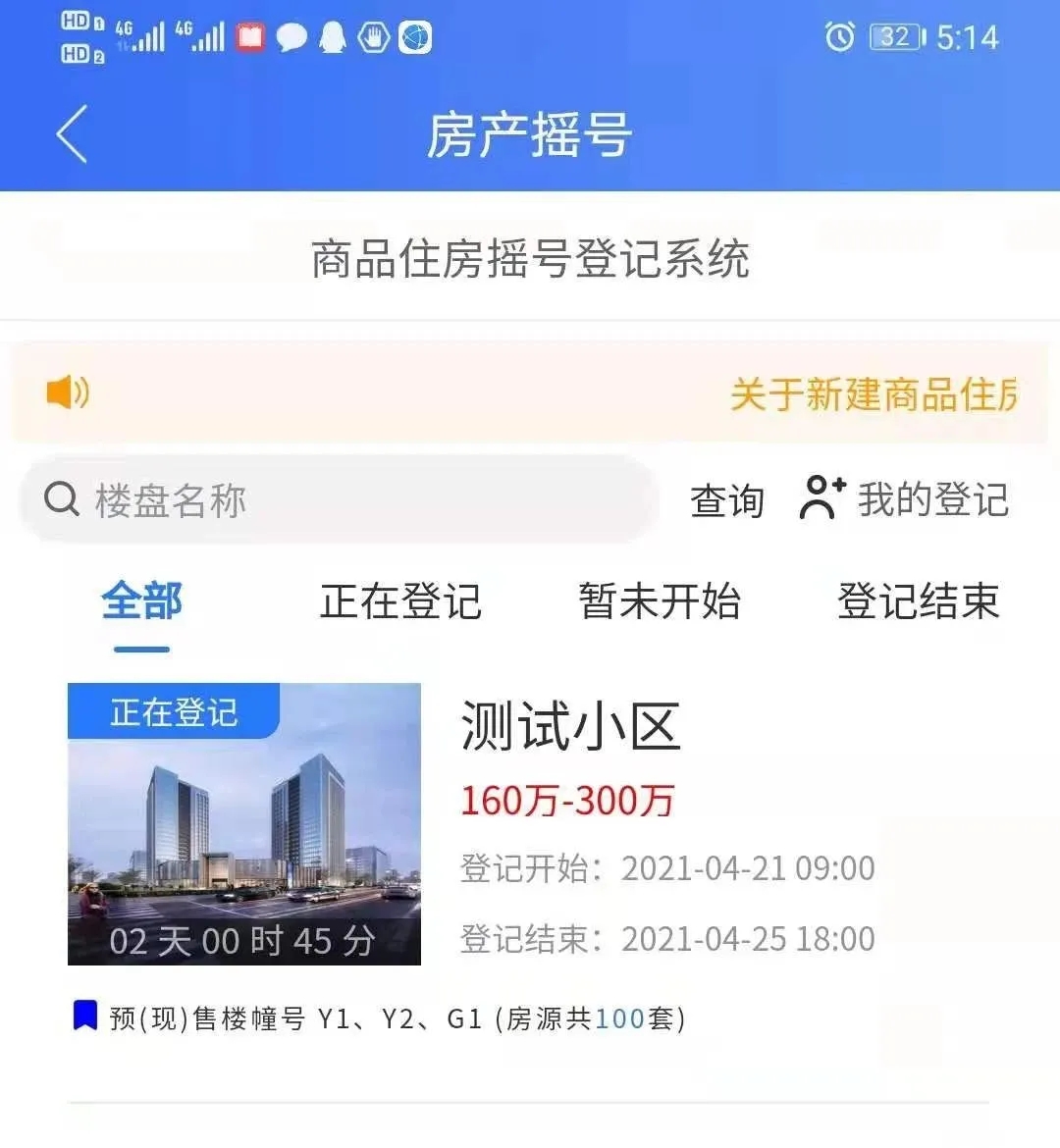Viewport: 1060px width, 1148px height.
Task: Go back from 房产摇号 page
Action: pos(72,133)
